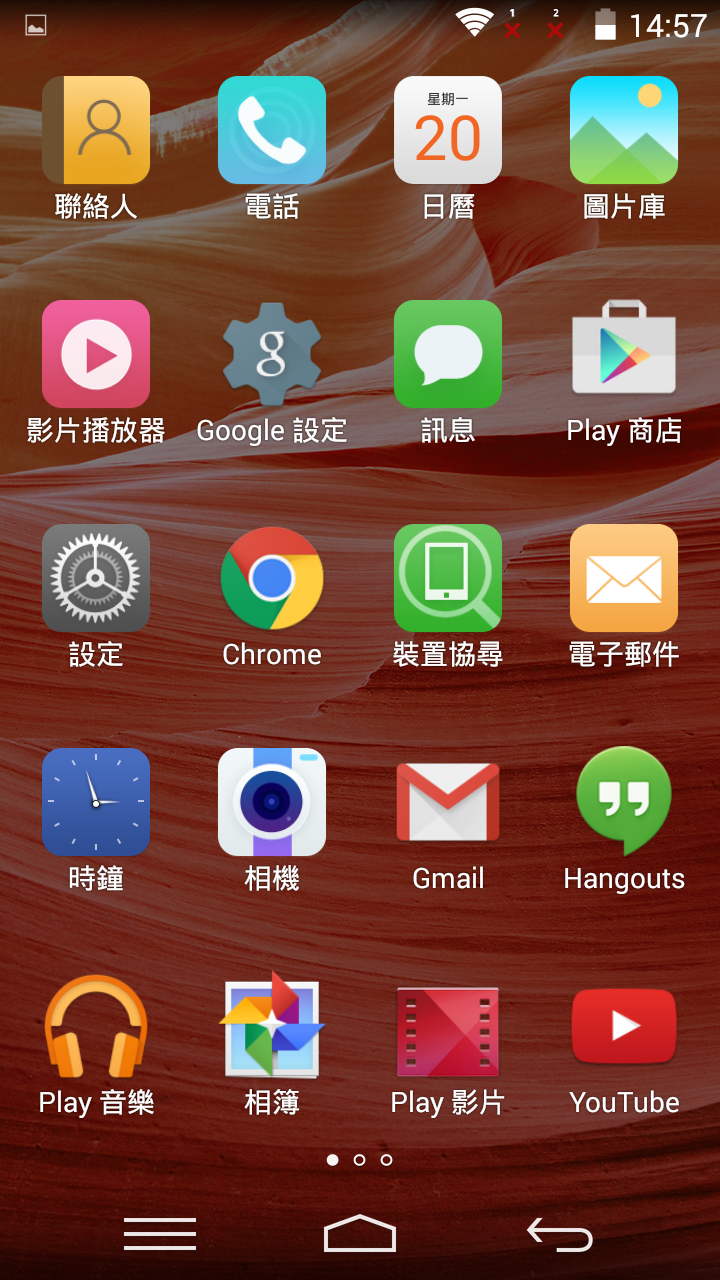Open the 日曆 calendar app

pyautogui.click(x=448, y=131)
